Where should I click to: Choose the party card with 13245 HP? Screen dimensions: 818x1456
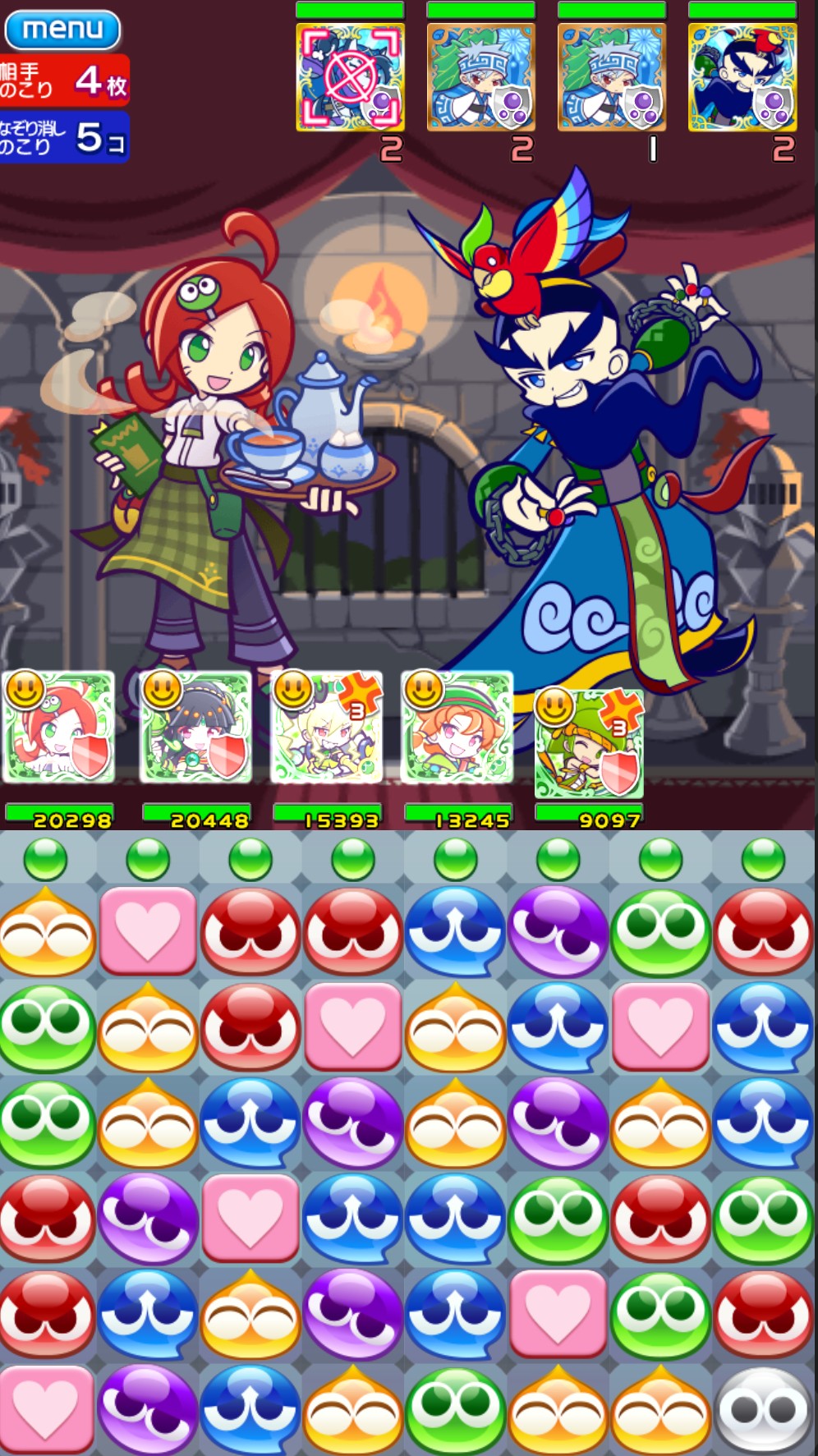(x=457, y=727)
